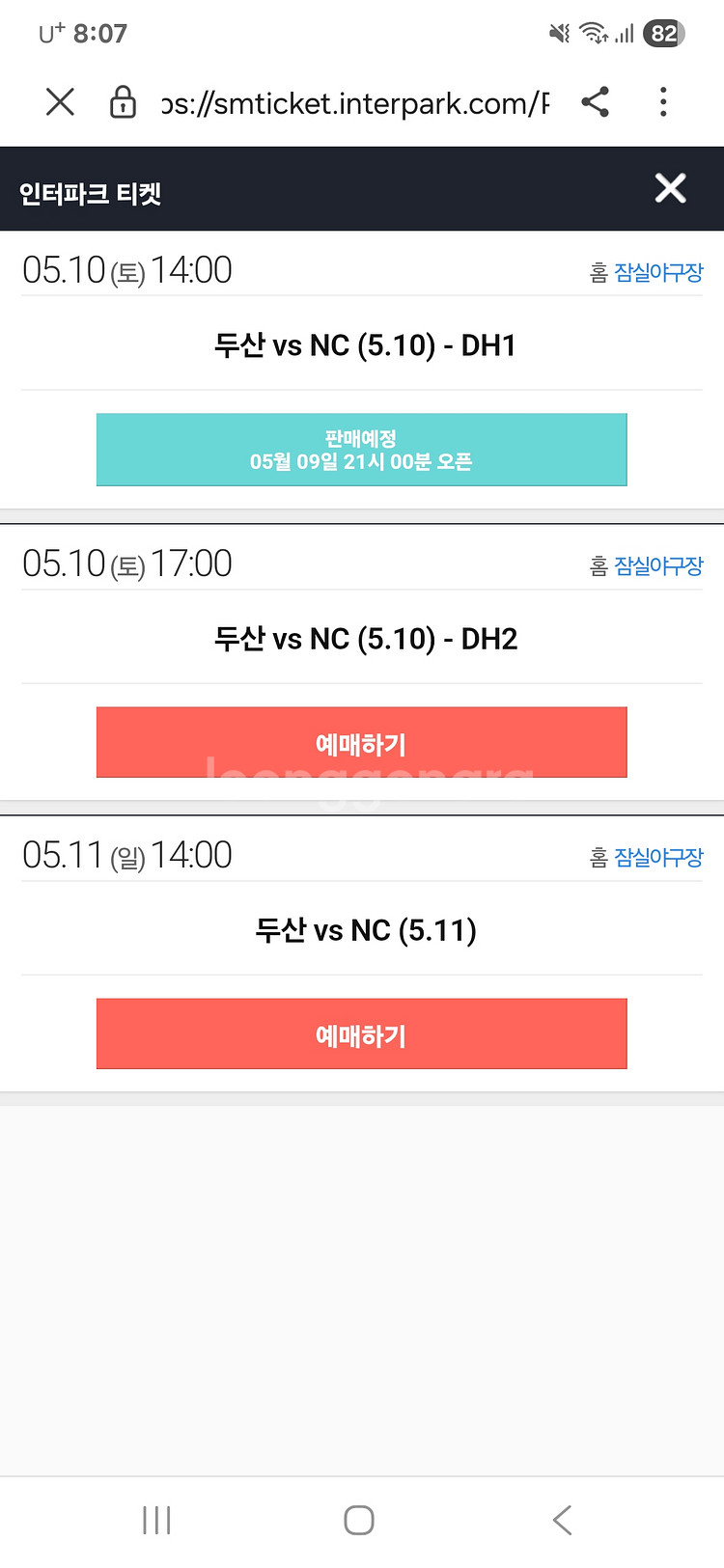
Task: Share this page
Action: 596,101
